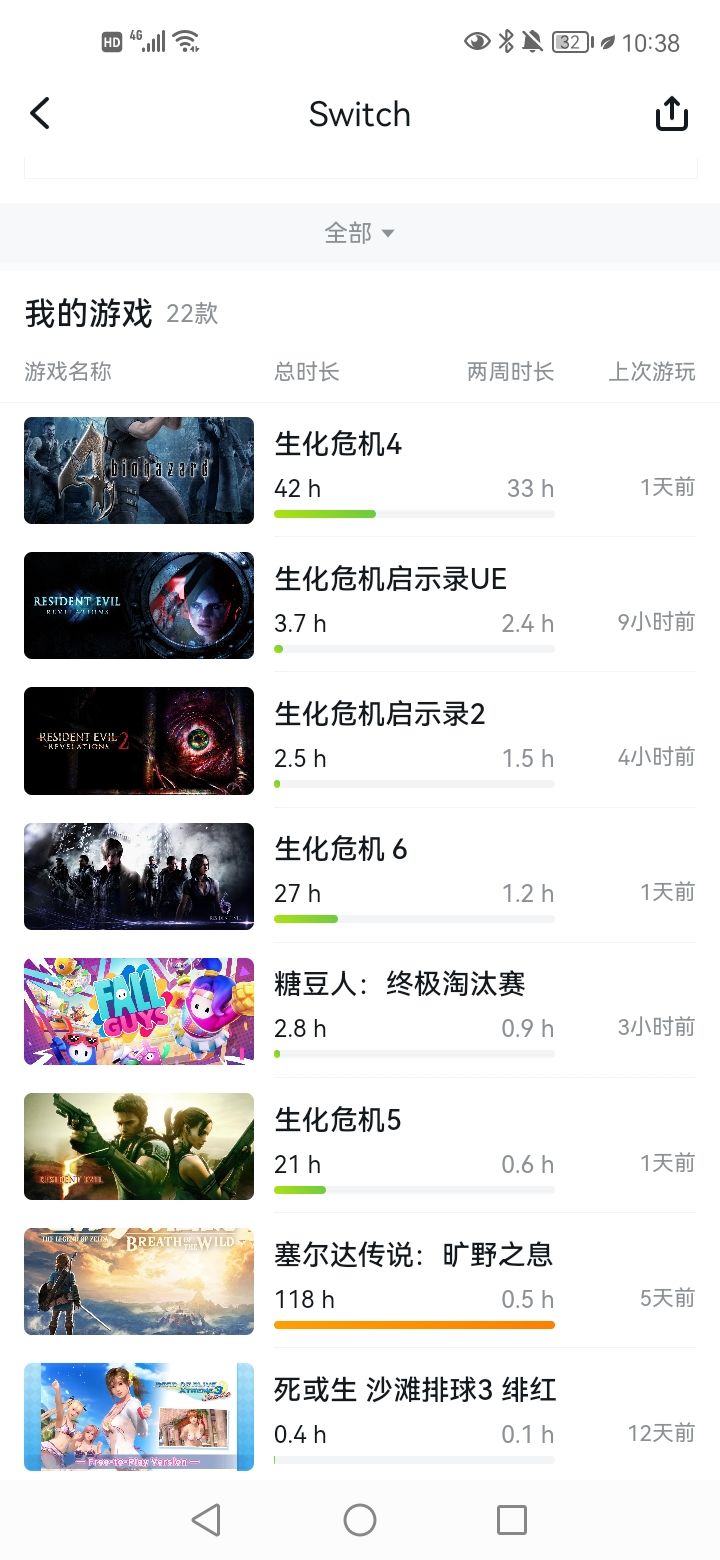Screen dimensions: 720x1560
Task: Expand the 全部 filter dropdown
Action: [359, 233]
